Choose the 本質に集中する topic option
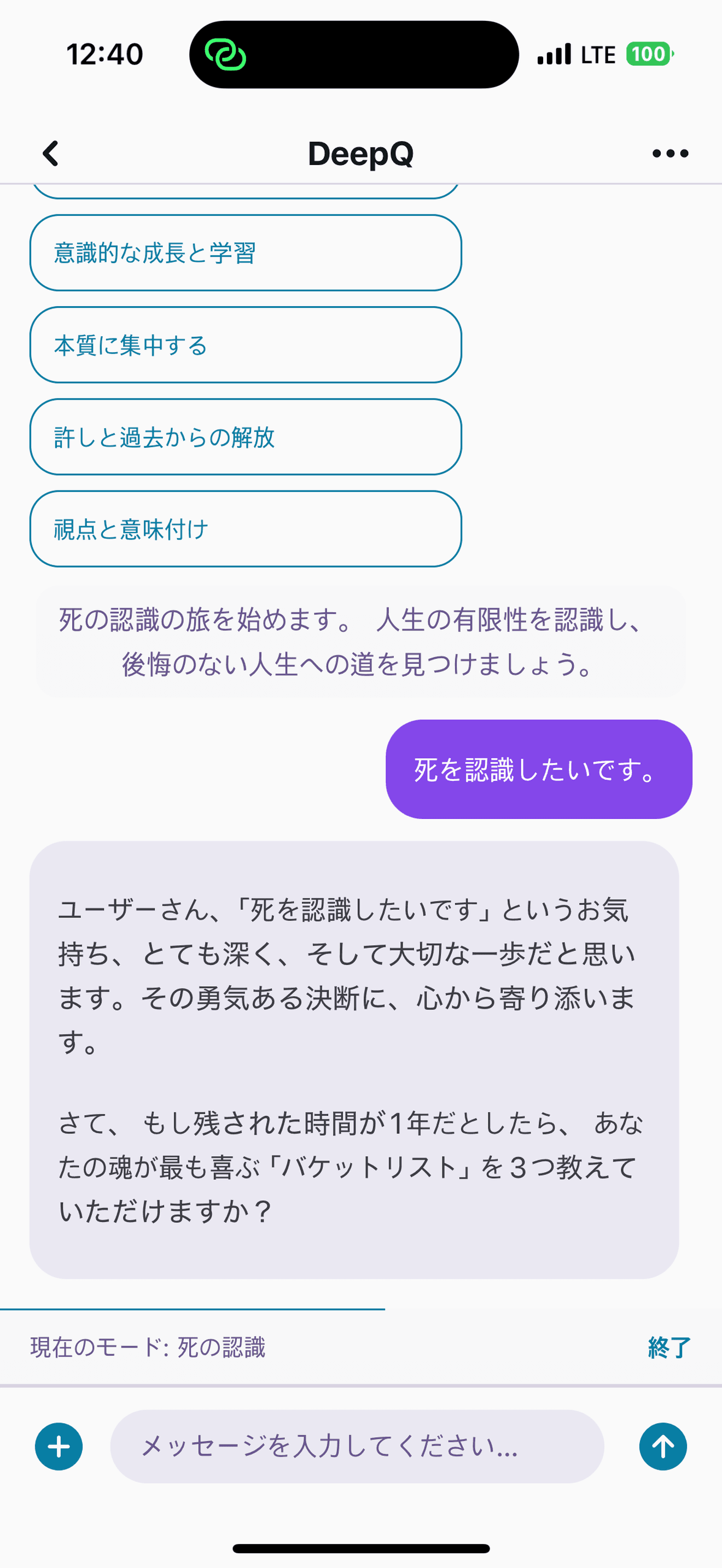 [246, 346]
